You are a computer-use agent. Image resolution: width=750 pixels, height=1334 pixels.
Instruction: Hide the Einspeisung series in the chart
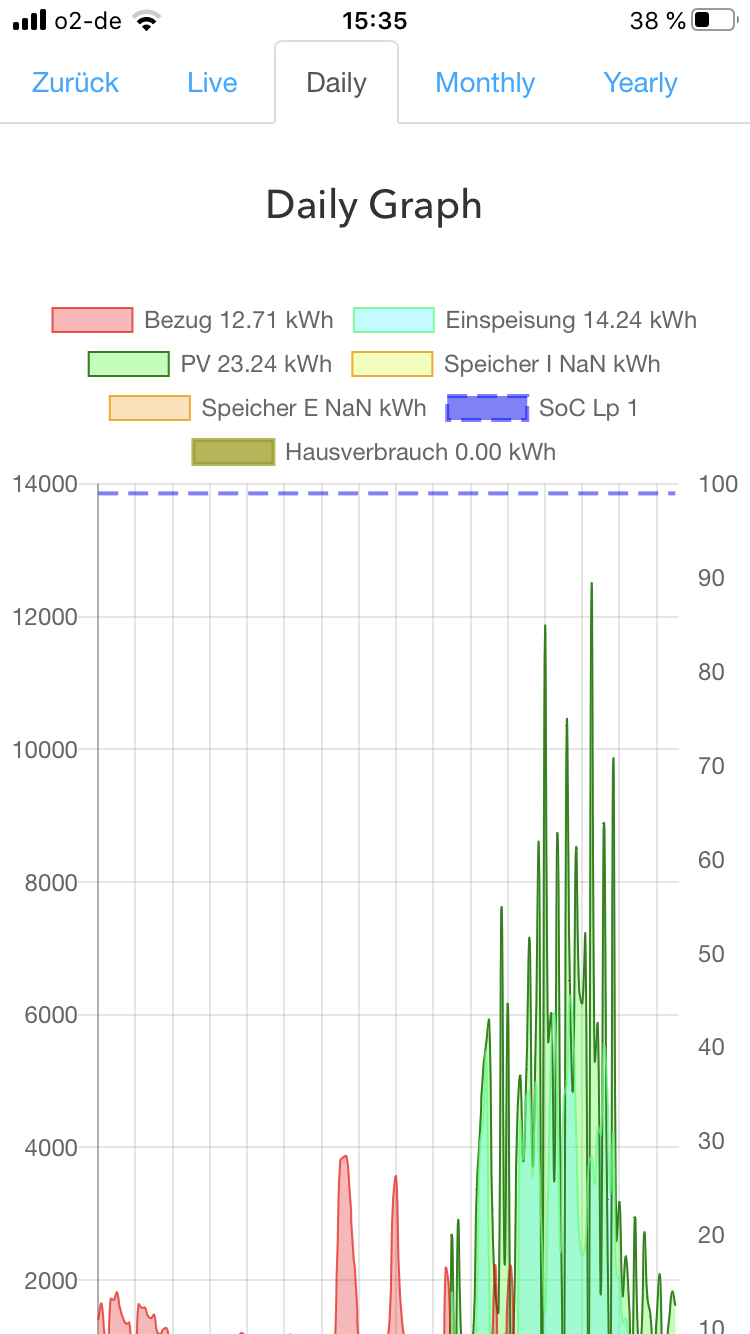point(525,320)
